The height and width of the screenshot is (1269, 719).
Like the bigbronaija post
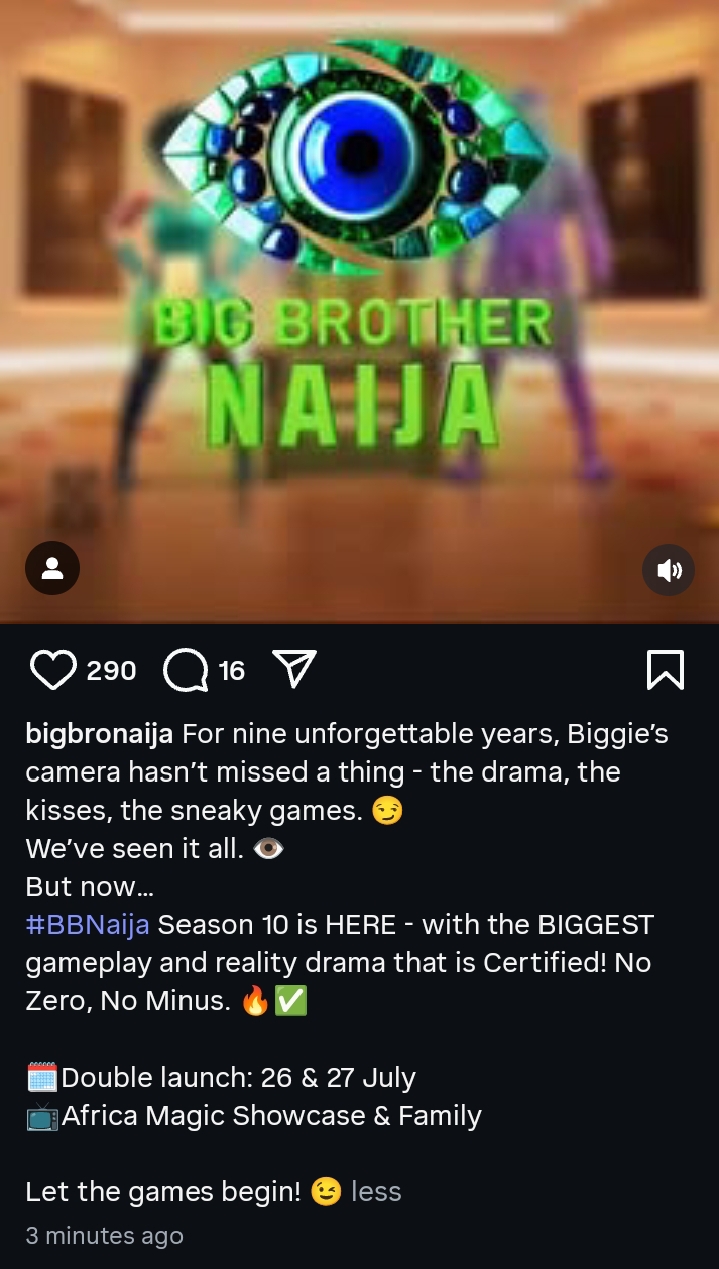pyautogui.click(x=53, y=670)
